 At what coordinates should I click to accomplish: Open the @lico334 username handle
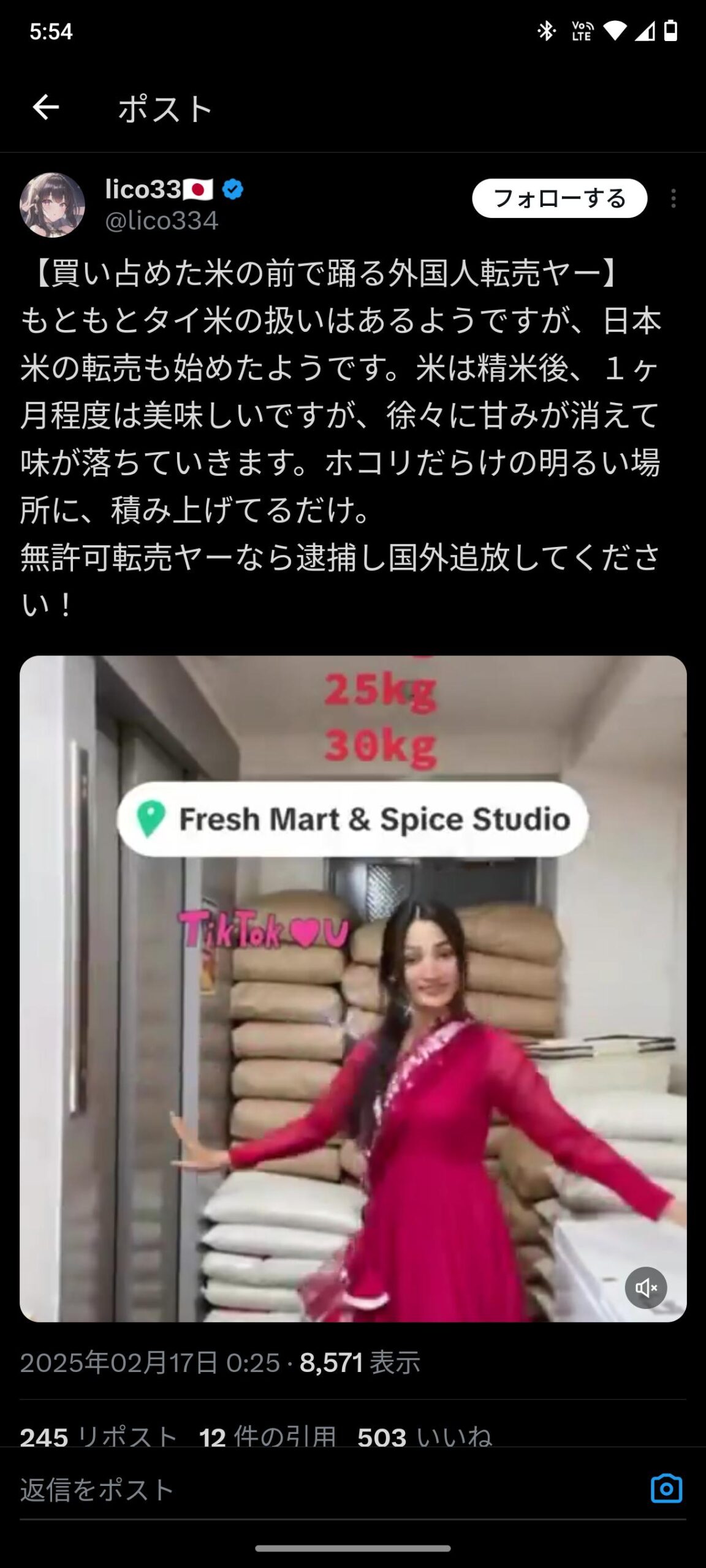click(x=161, y=221)
